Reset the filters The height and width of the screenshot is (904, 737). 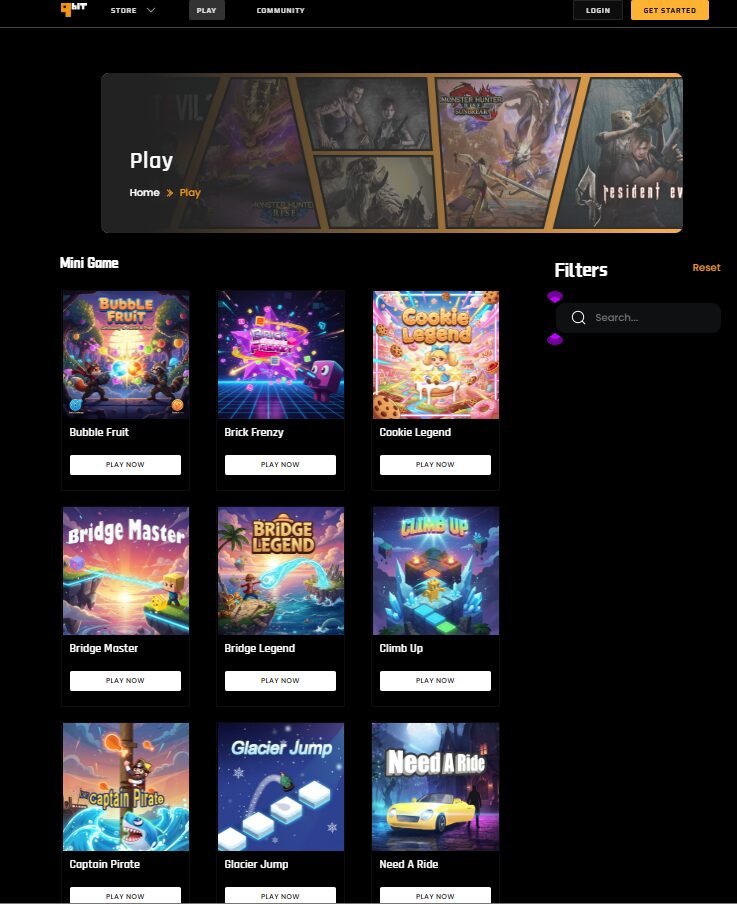pos(706,267)
